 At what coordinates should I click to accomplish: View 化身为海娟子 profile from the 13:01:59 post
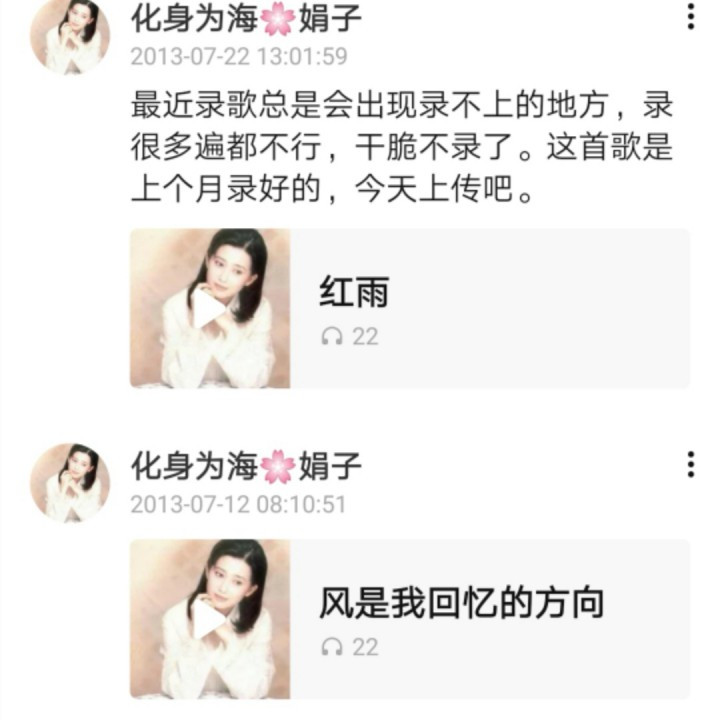pos(246,17)
